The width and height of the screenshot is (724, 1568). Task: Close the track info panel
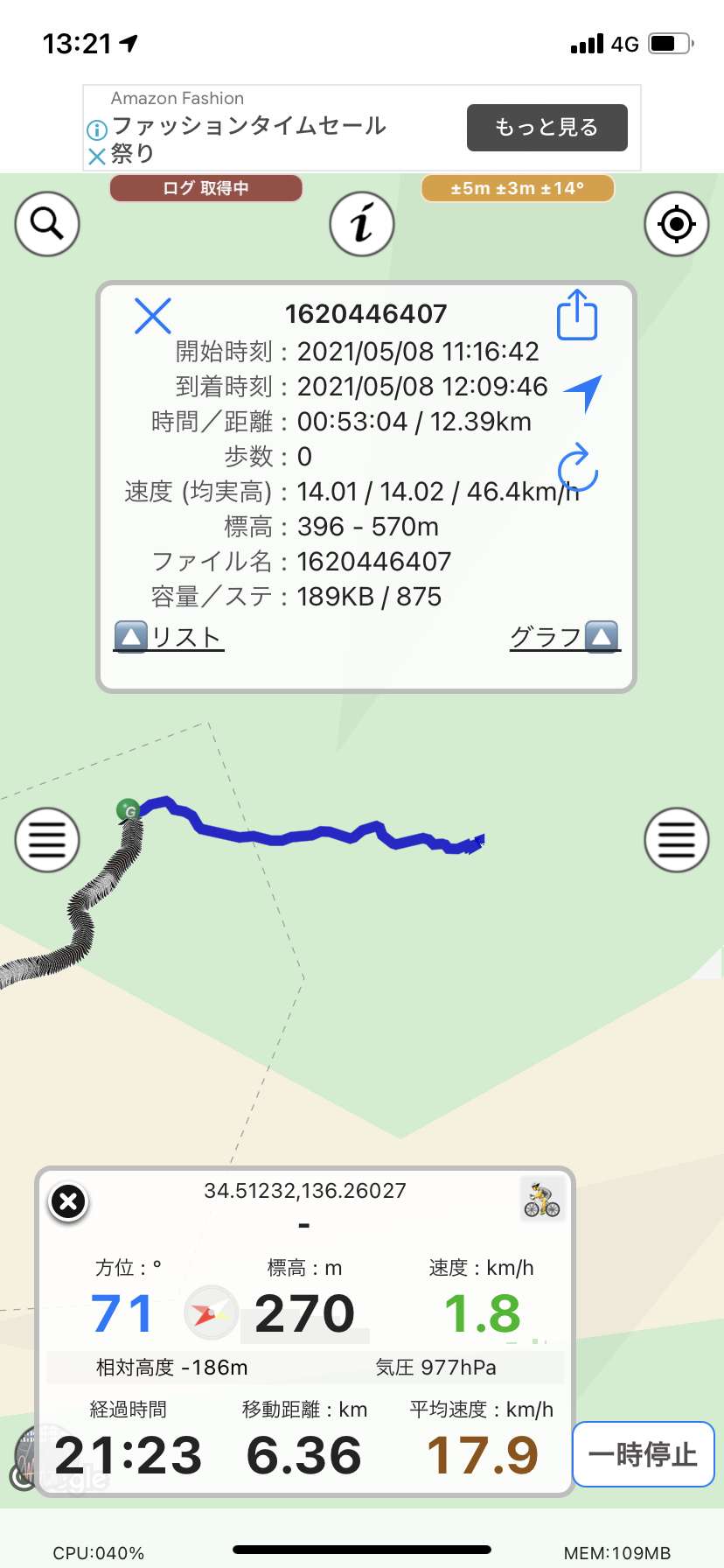pyautogui.click(x=153, y=316)
